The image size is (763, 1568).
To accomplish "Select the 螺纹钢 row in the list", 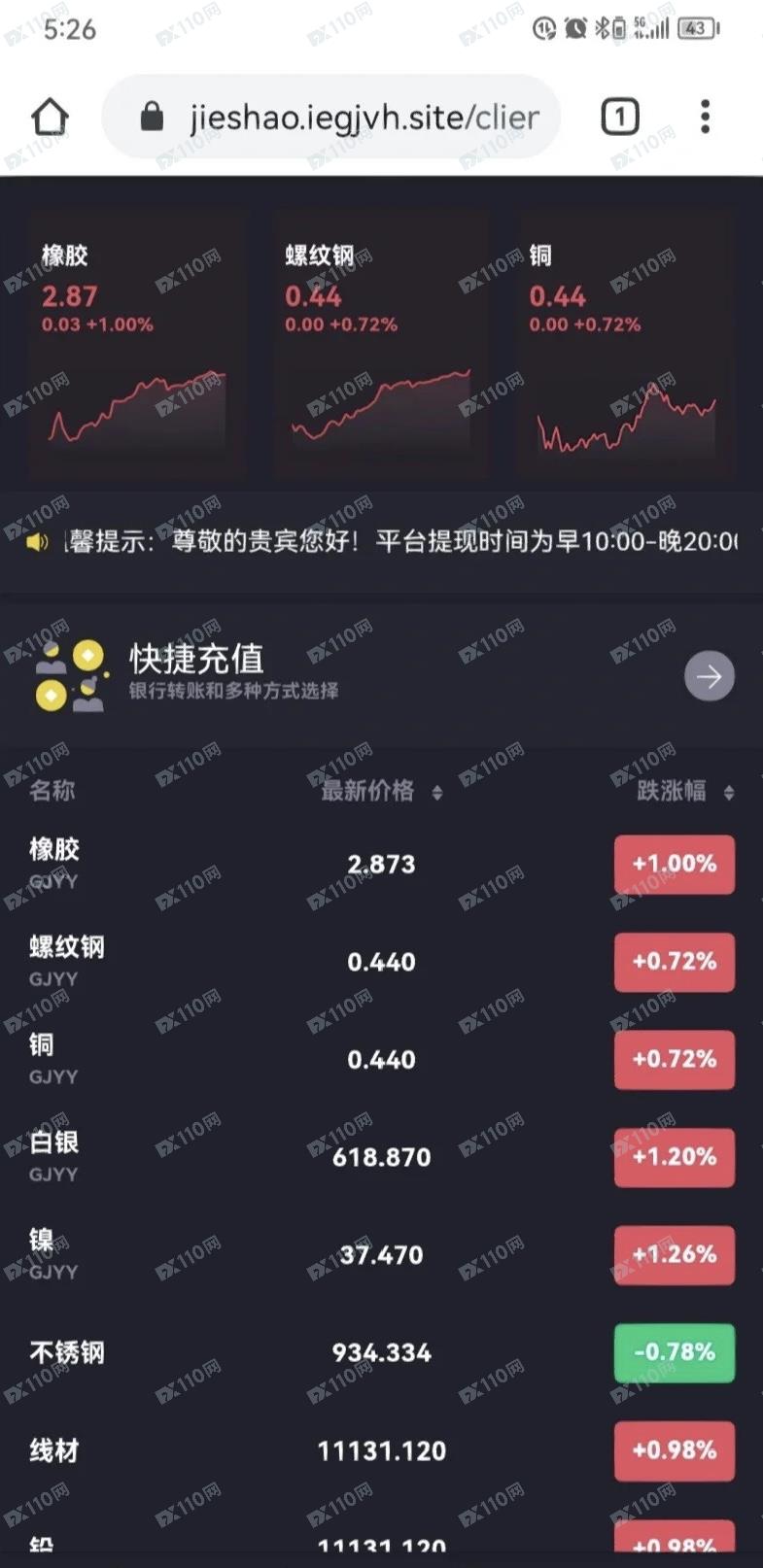I will [x=381, y=962].
